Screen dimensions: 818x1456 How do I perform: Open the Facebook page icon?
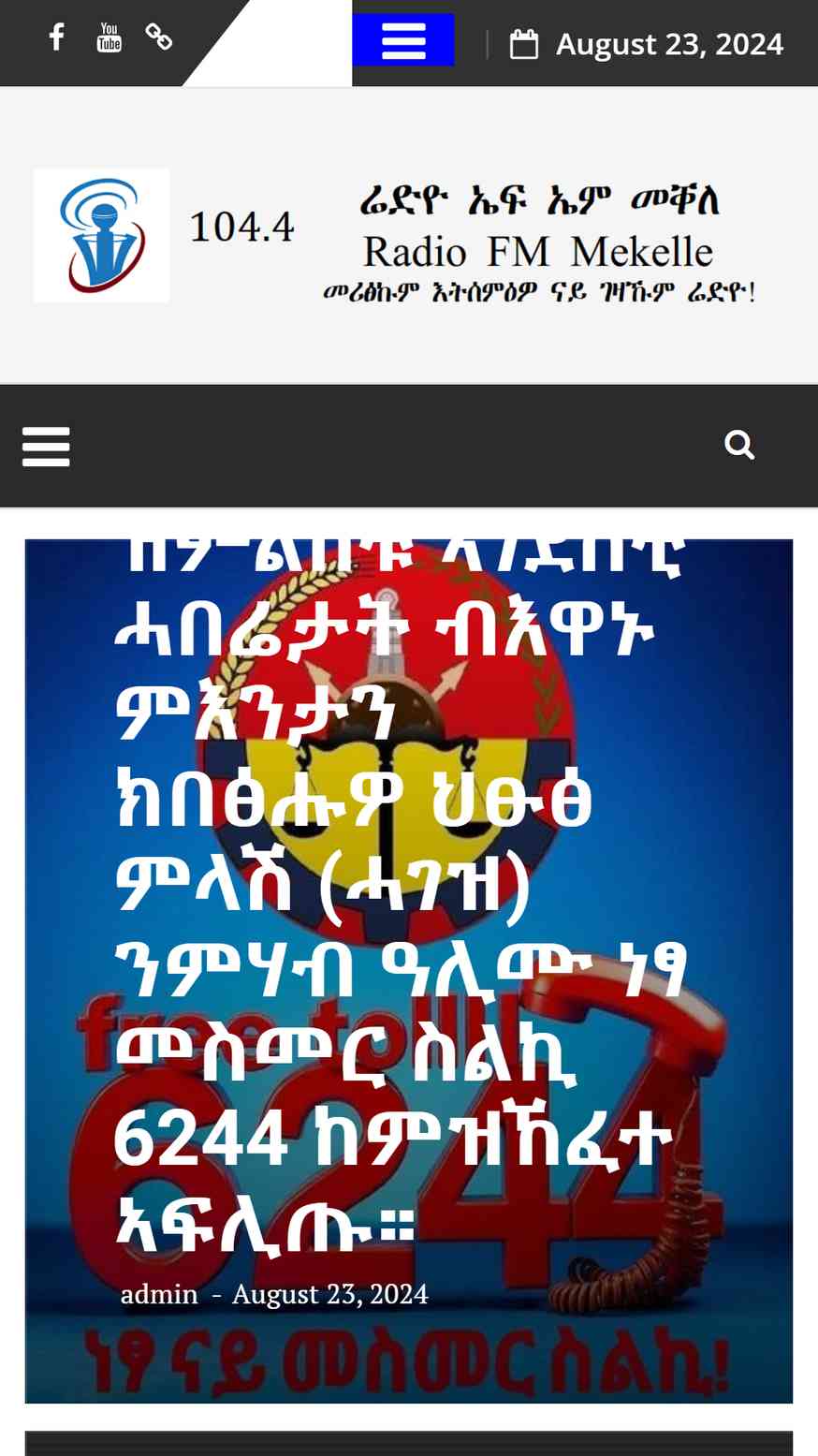click(56, 37)
